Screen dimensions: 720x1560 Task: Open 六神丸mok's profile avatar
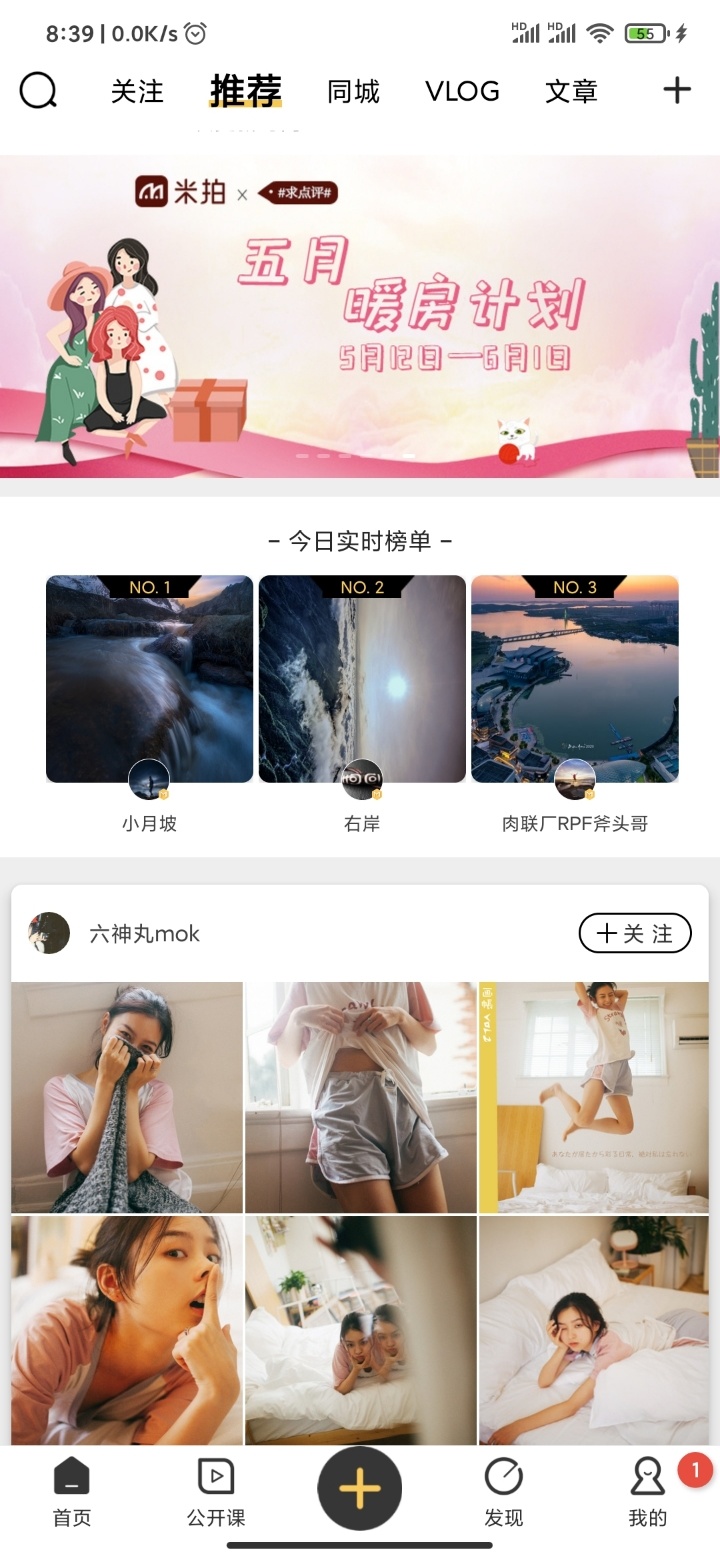pos(49,933)
